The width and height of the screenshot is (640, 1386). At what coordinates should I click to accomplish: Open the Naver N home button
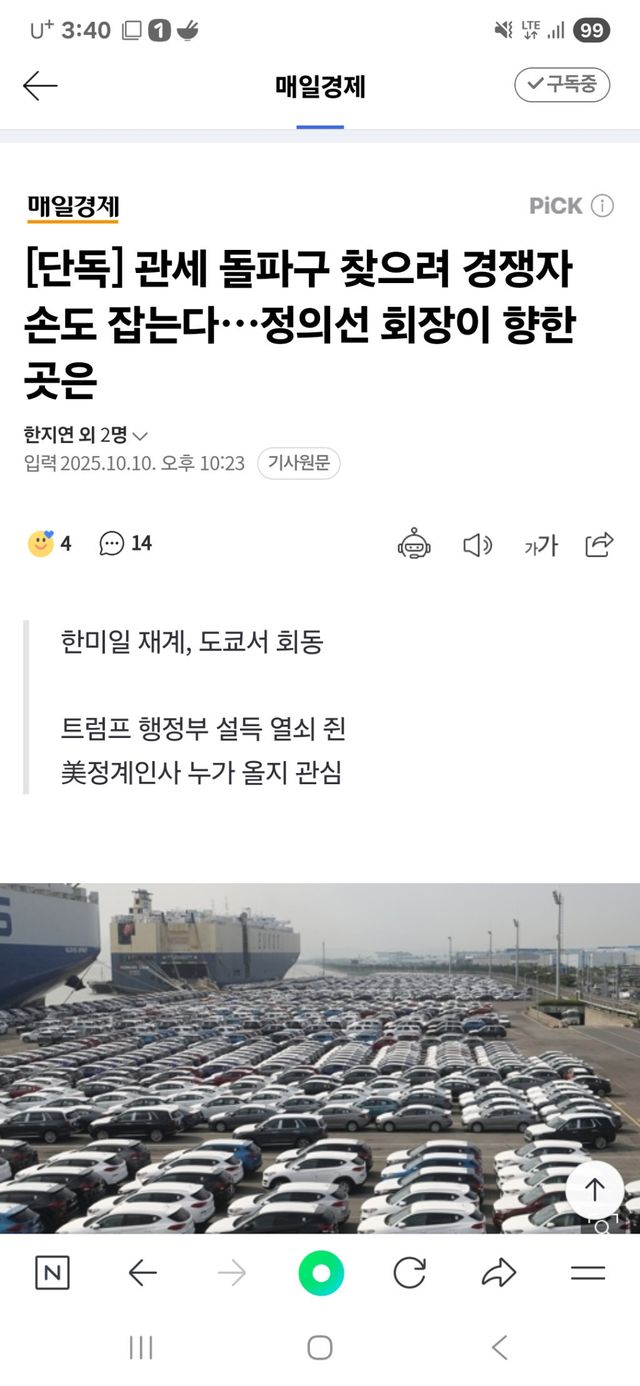[52, 1273]
